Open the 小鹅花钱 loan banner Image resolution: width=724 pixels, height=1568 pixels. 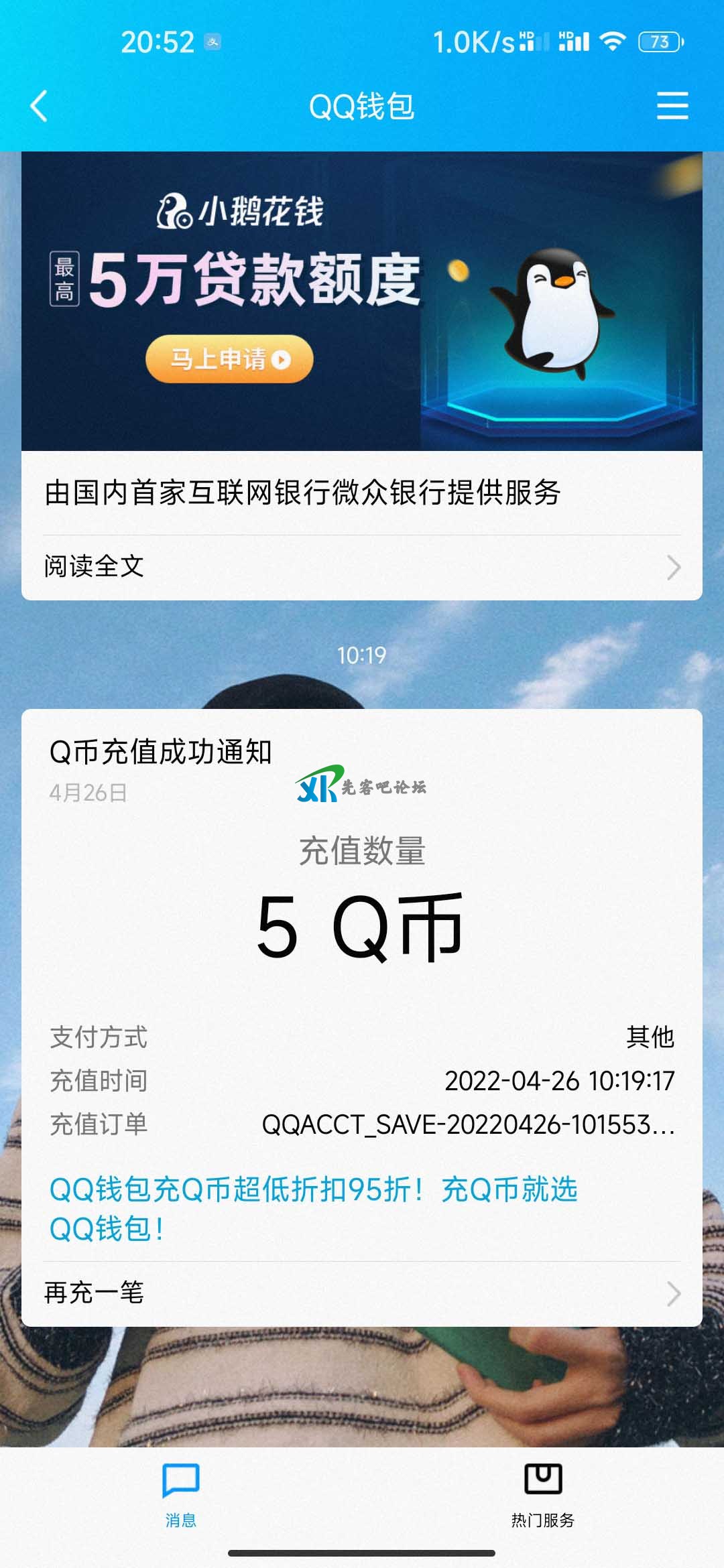362,302
